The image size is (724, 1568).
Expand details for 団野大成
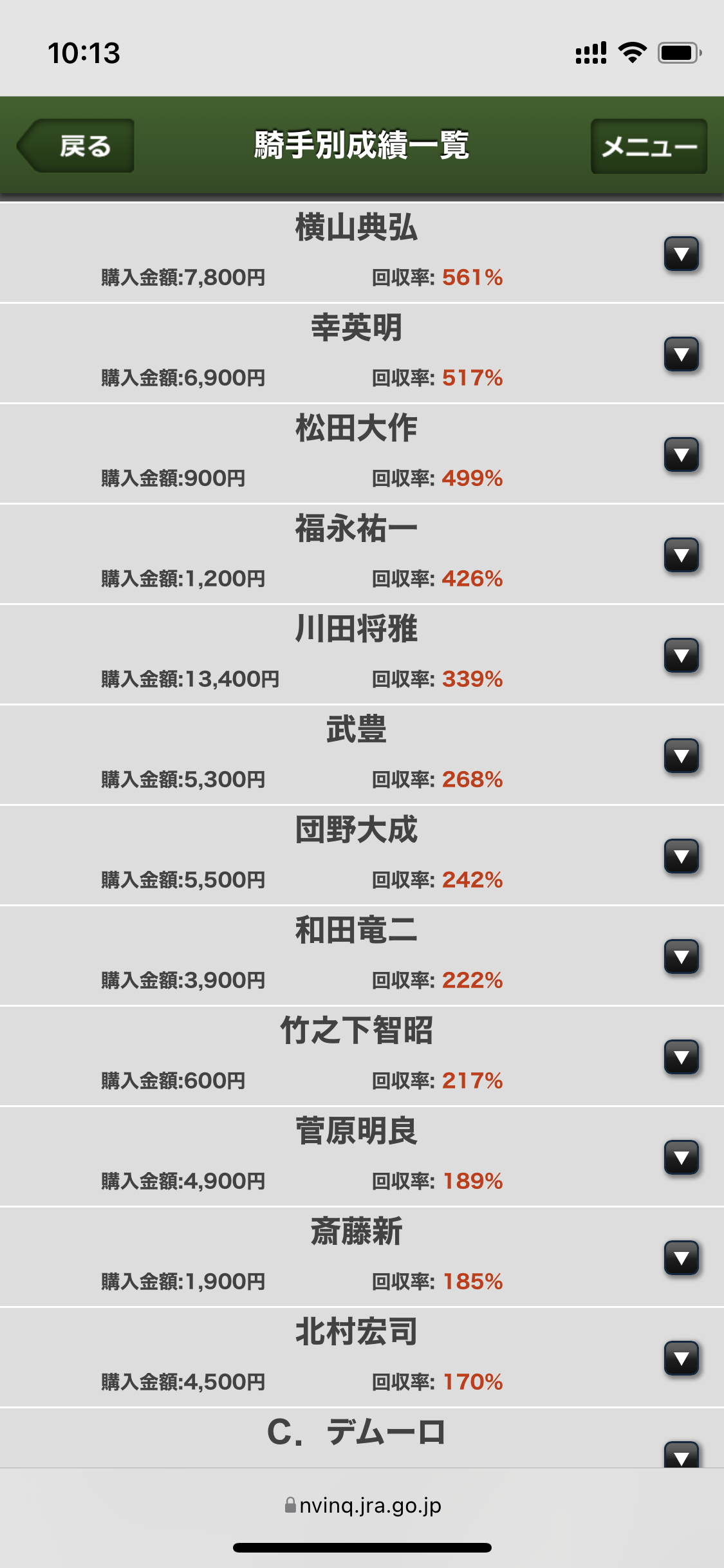(x=682, y=857)
